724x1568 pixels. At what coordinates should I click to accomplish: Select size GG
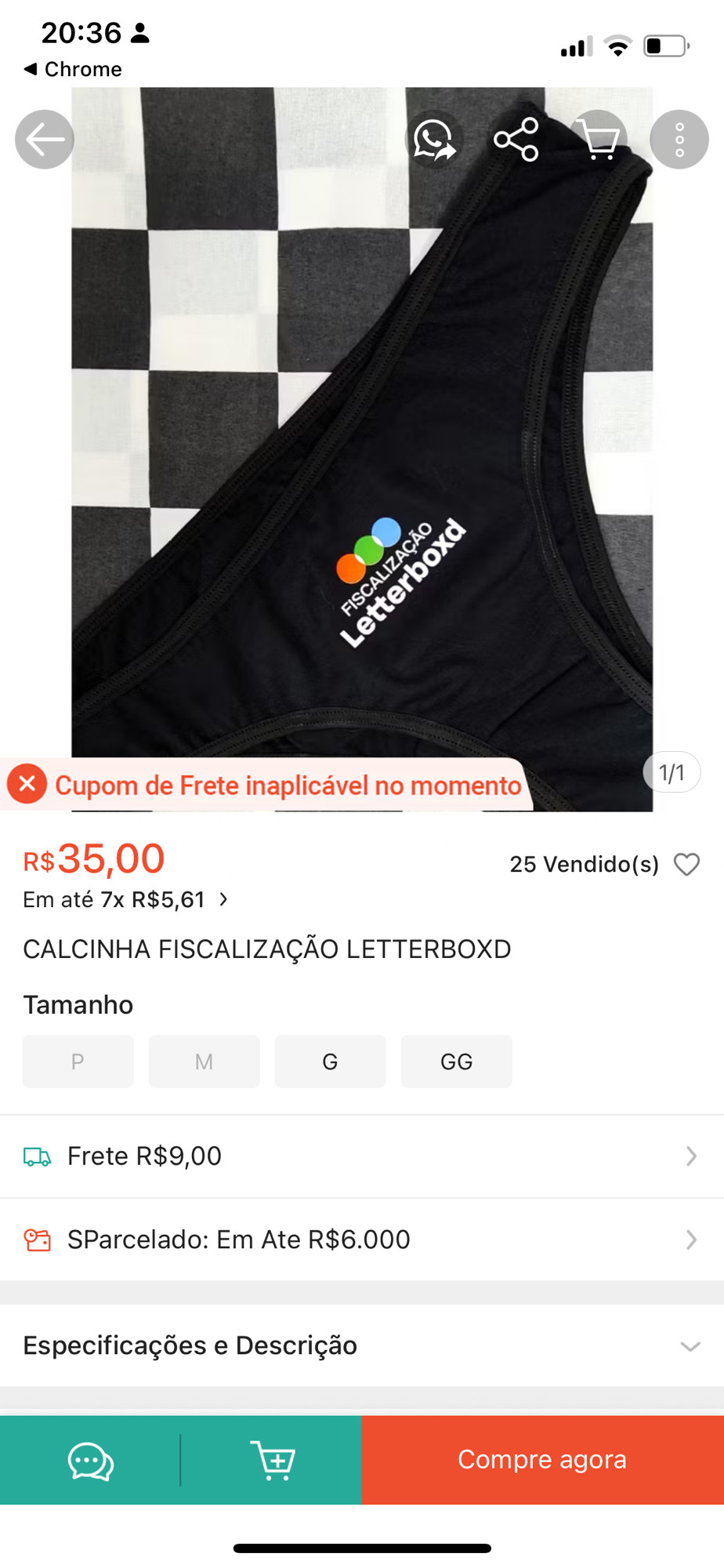pyautogui.click(x=456, y=1062)
